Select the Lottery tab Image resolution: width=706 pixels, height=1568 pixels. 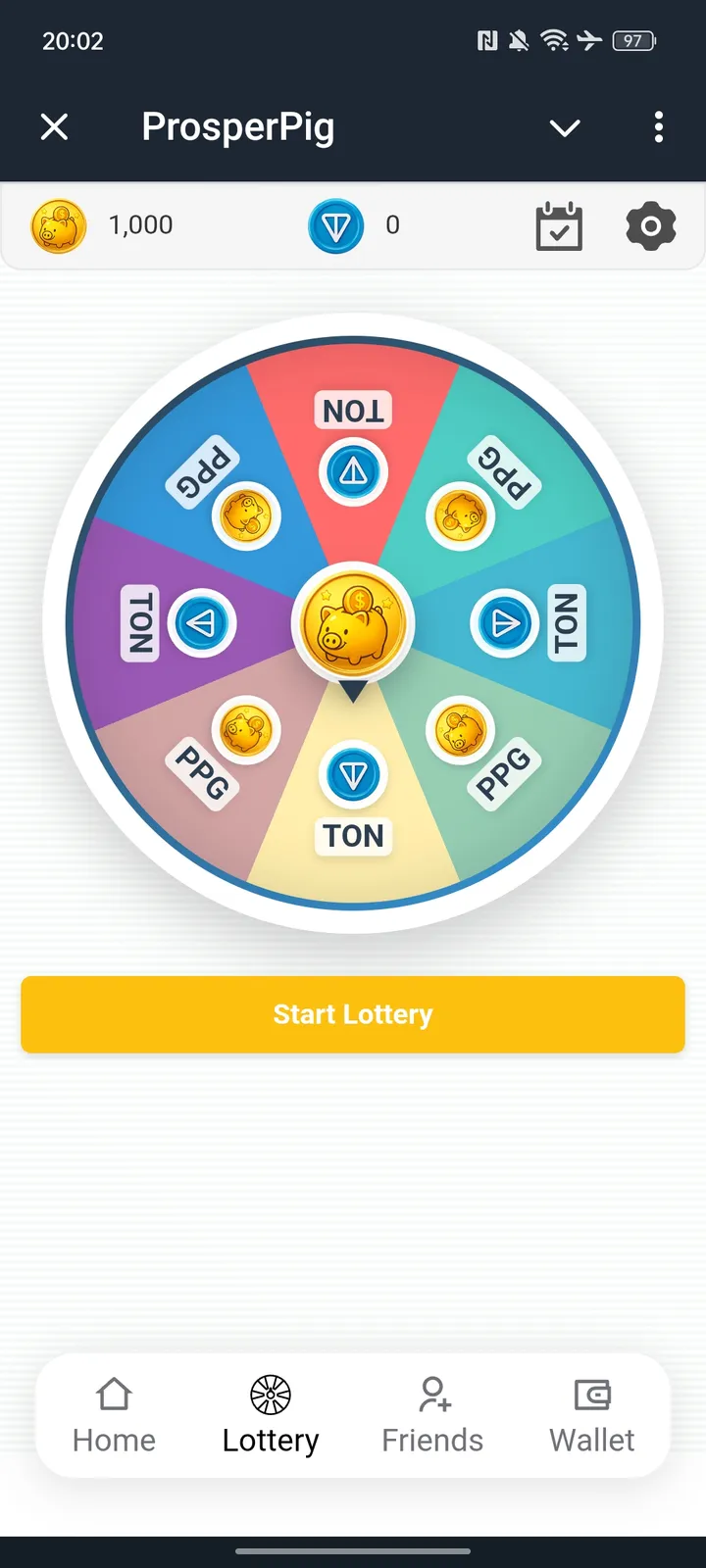coord(271,1416)
